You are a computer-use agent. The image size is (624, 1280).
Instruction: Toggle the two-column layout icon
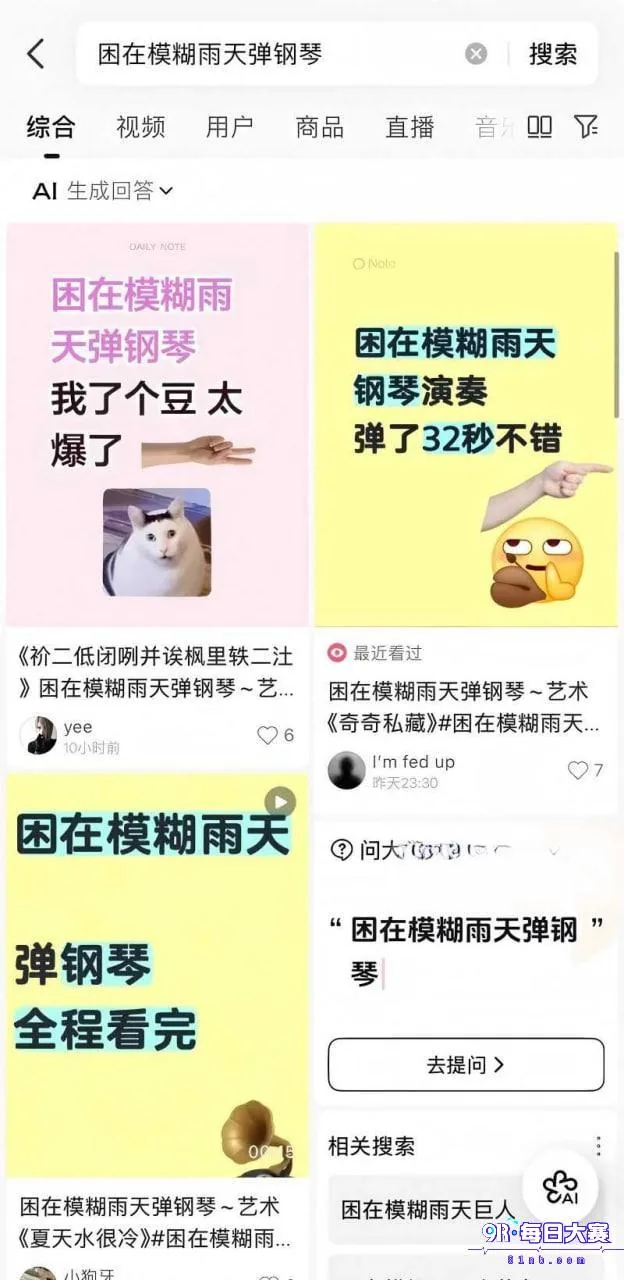coord(539,126)
